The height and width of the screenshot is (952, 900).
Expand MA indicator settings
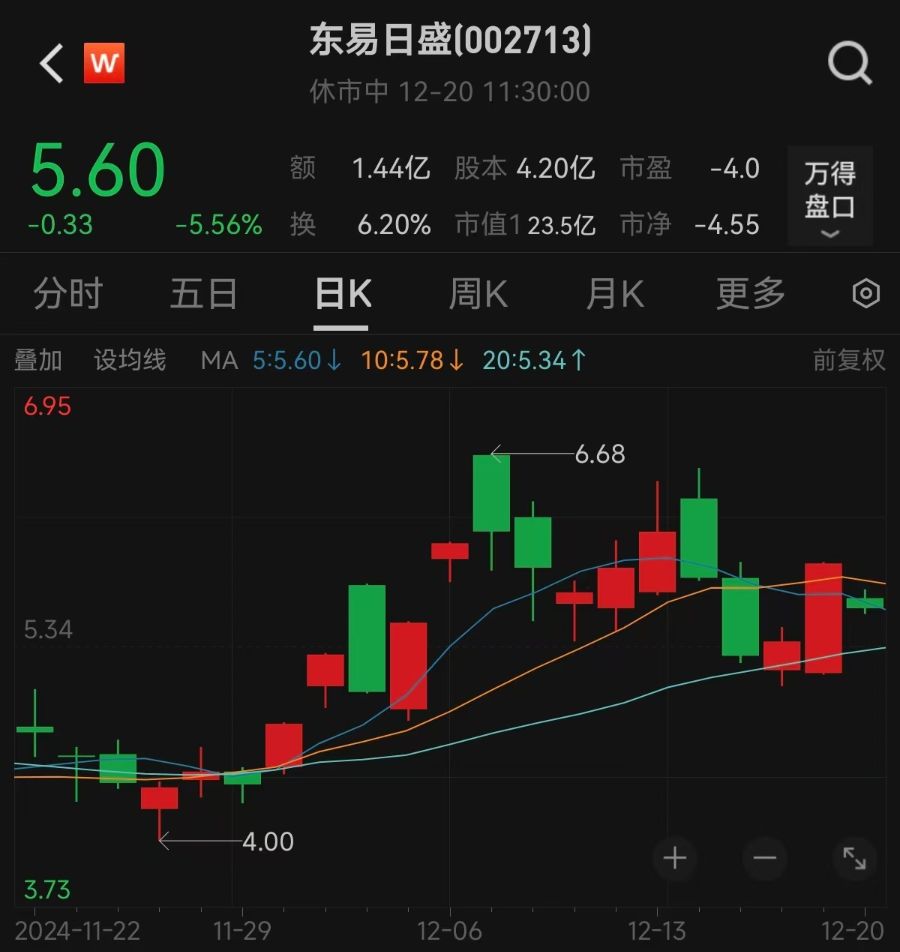click(219, 360)
